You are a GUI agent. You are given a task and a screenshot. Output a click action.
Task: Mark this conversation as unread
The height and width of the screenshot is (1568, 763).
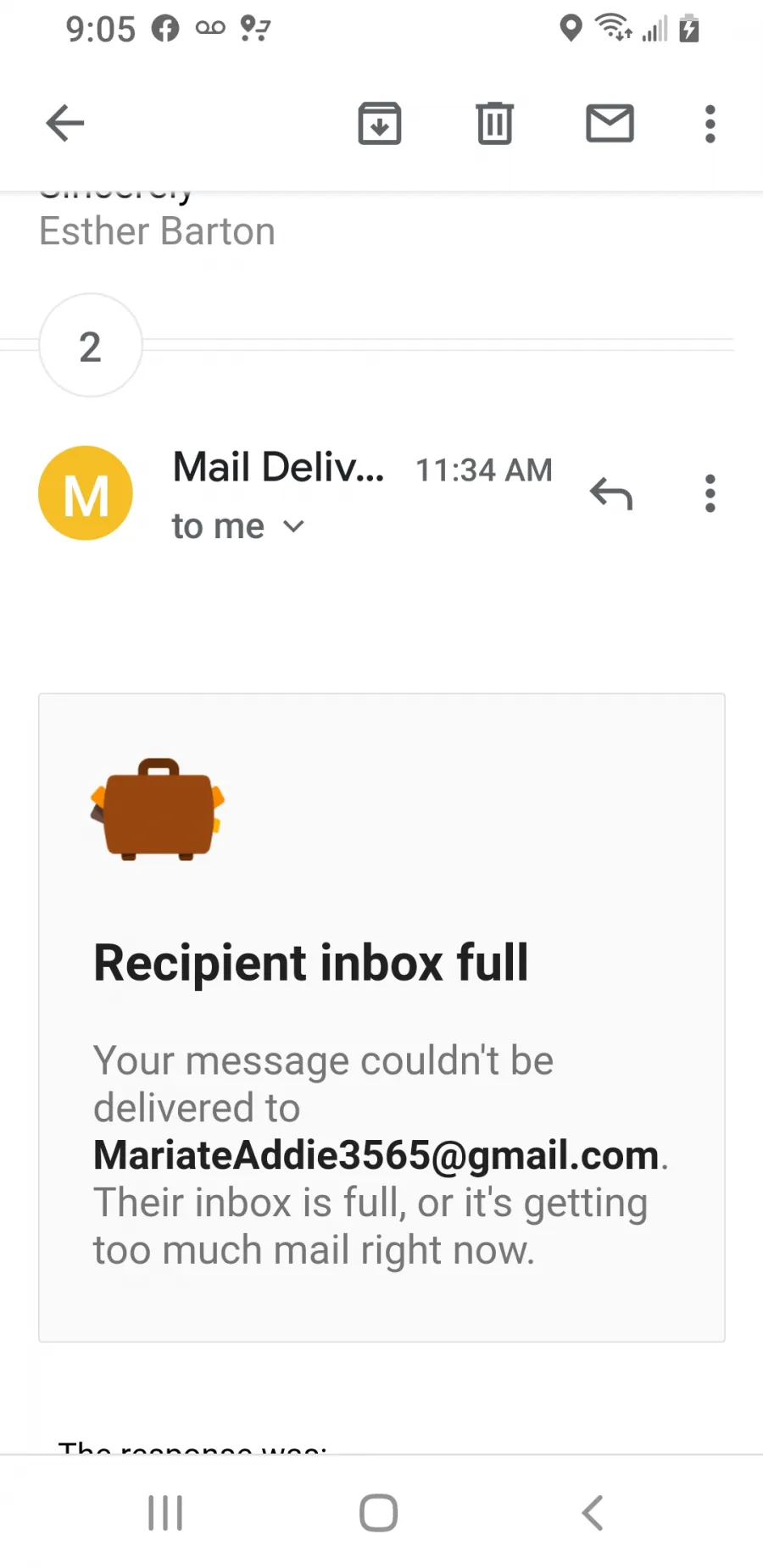[x=610, y=124]
